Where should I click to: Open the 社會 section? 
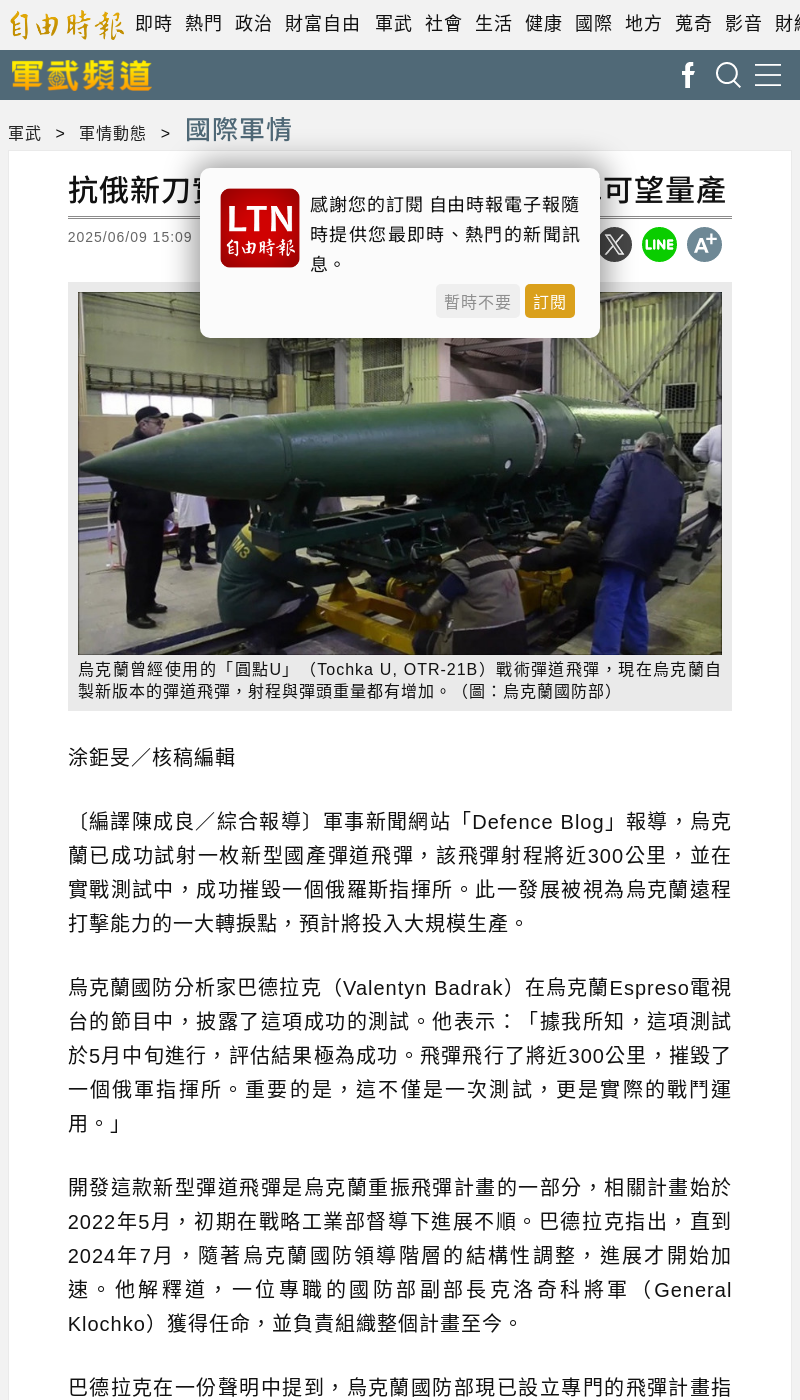pyautogui.click(x=443, y=24)
